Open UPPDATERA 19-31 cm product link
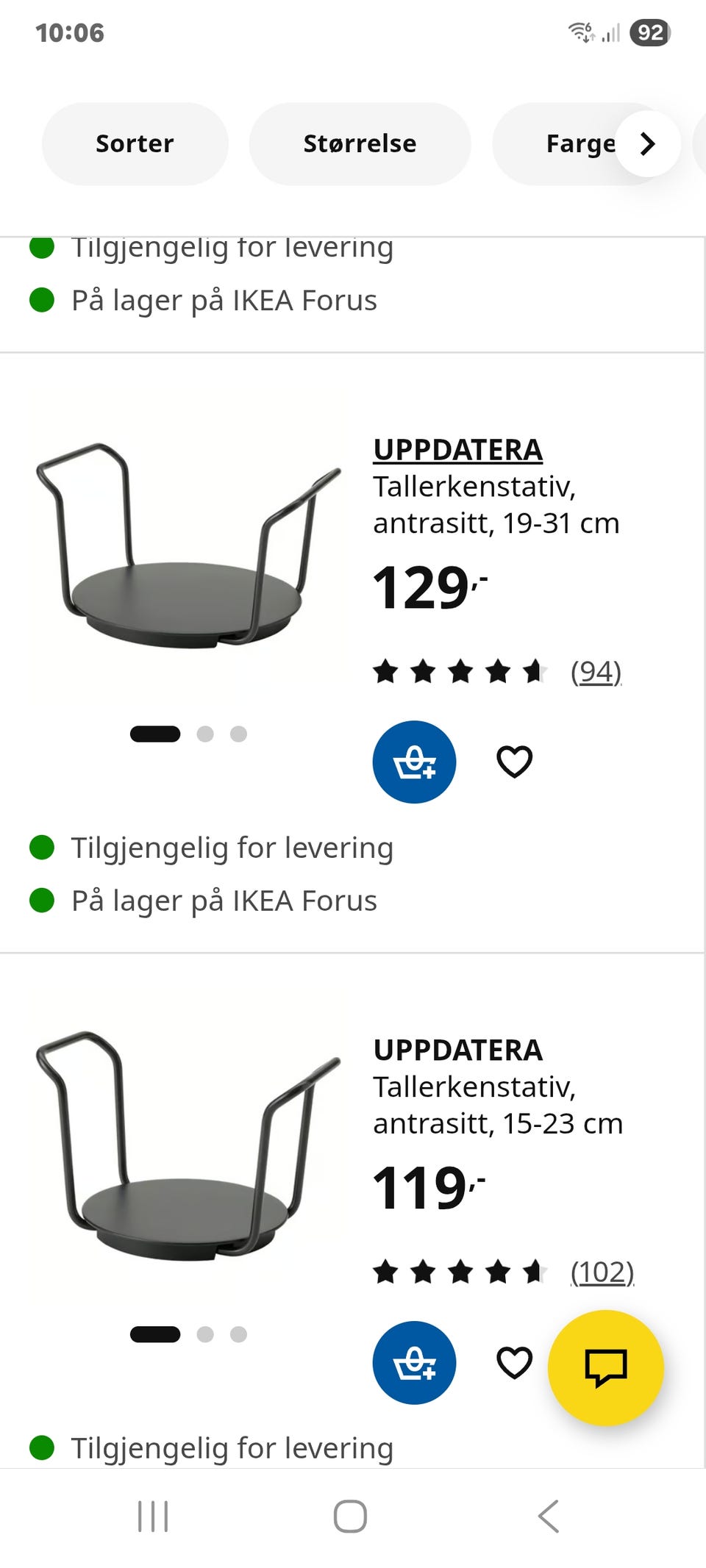 click(457, 449)
